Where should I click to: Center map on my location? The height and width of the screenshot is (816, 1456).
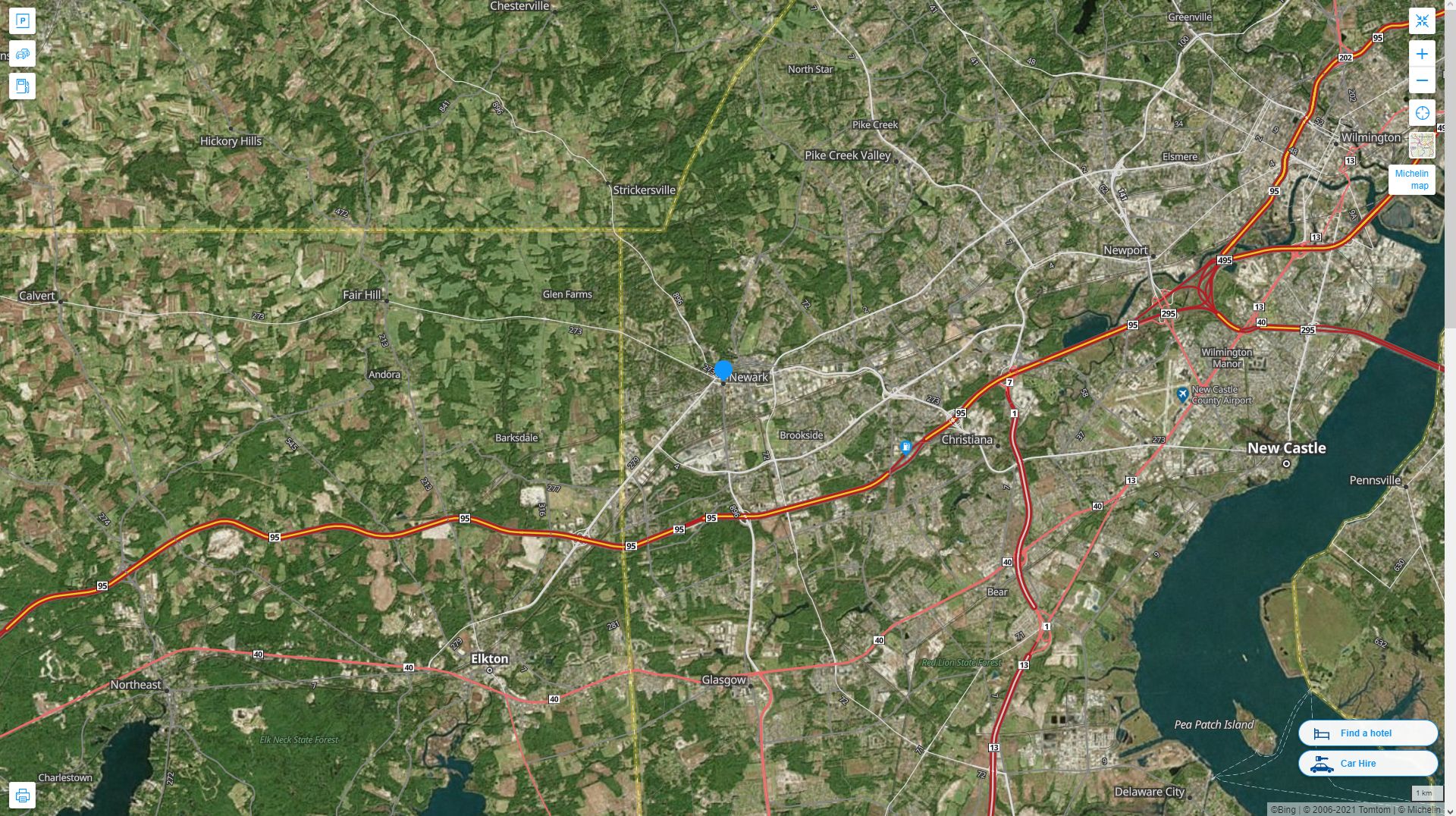pyautogui.click(x=1422, y=113)
